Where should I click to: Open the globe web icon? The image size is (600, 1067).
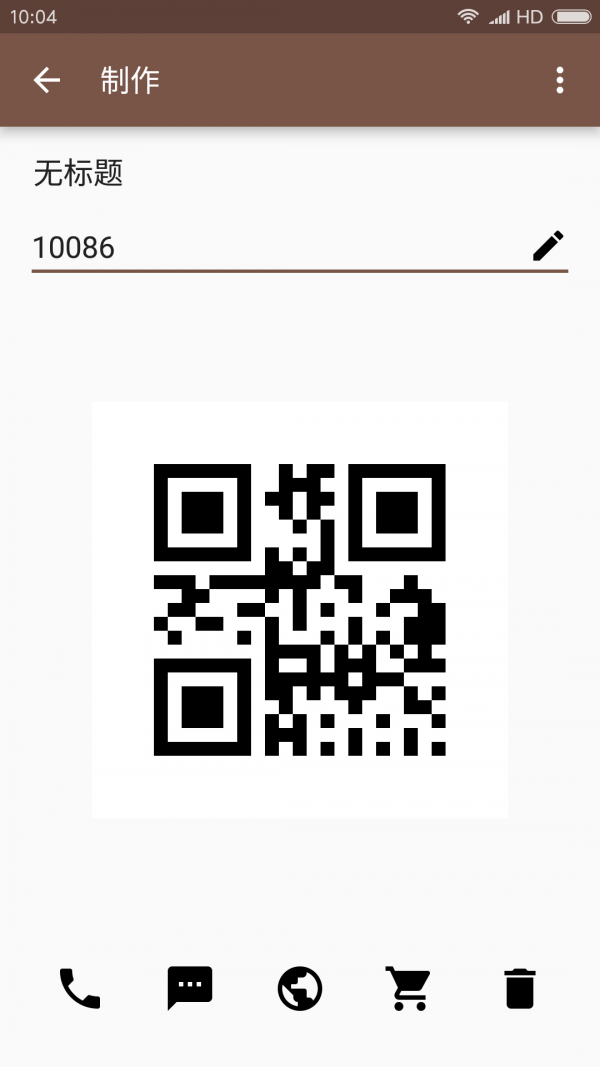pos(300,989)
